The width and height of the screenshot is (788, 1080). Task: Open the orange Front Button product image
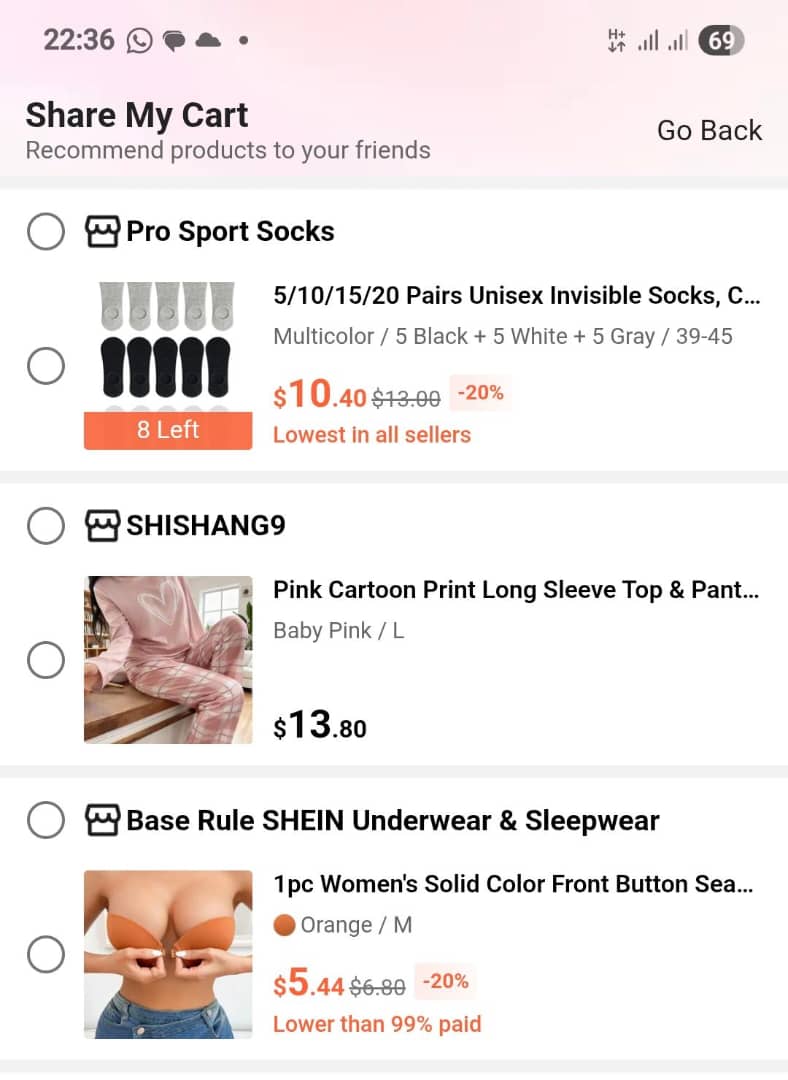tap(168, 954)
